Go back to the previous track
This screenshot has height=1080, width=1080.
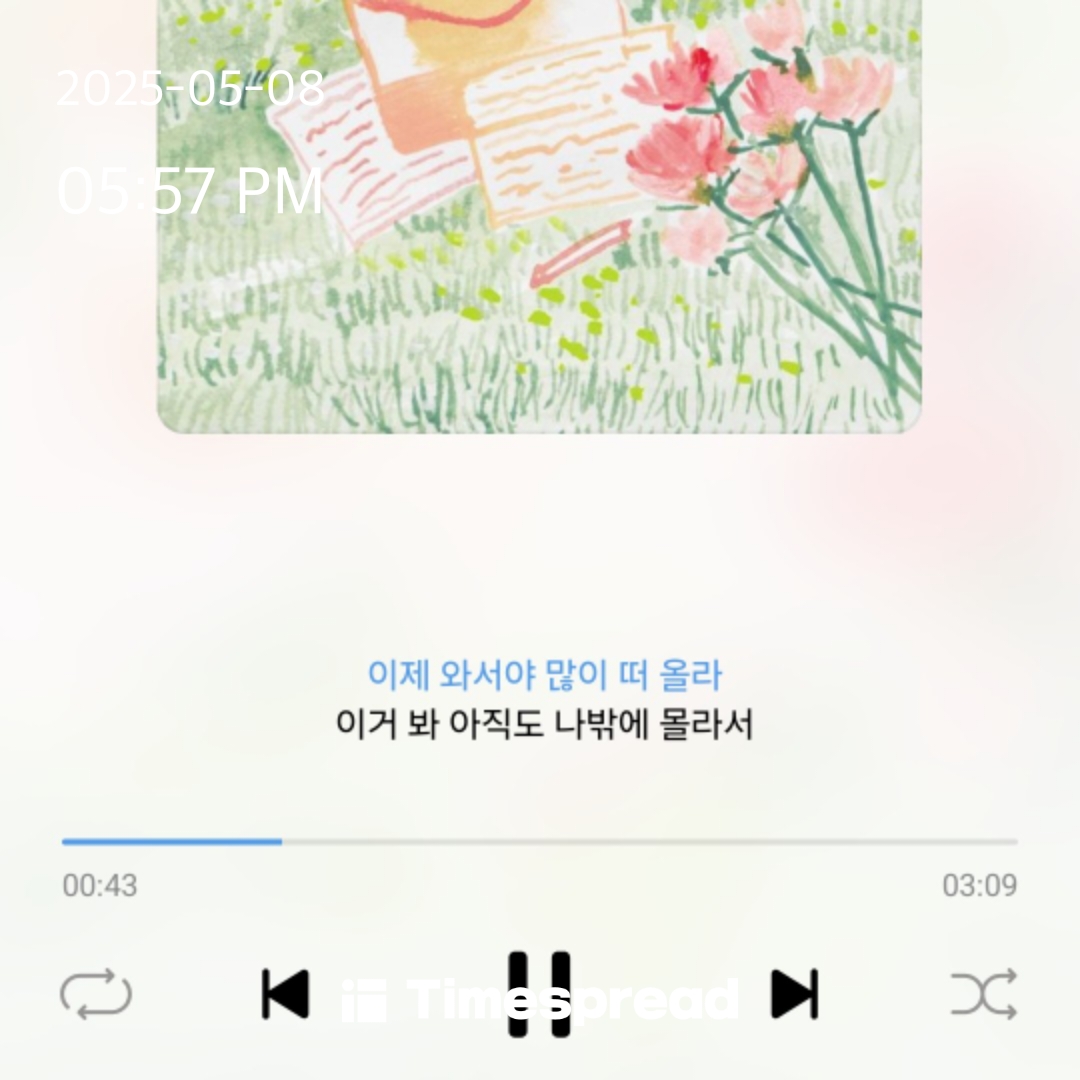pos(285,994)
